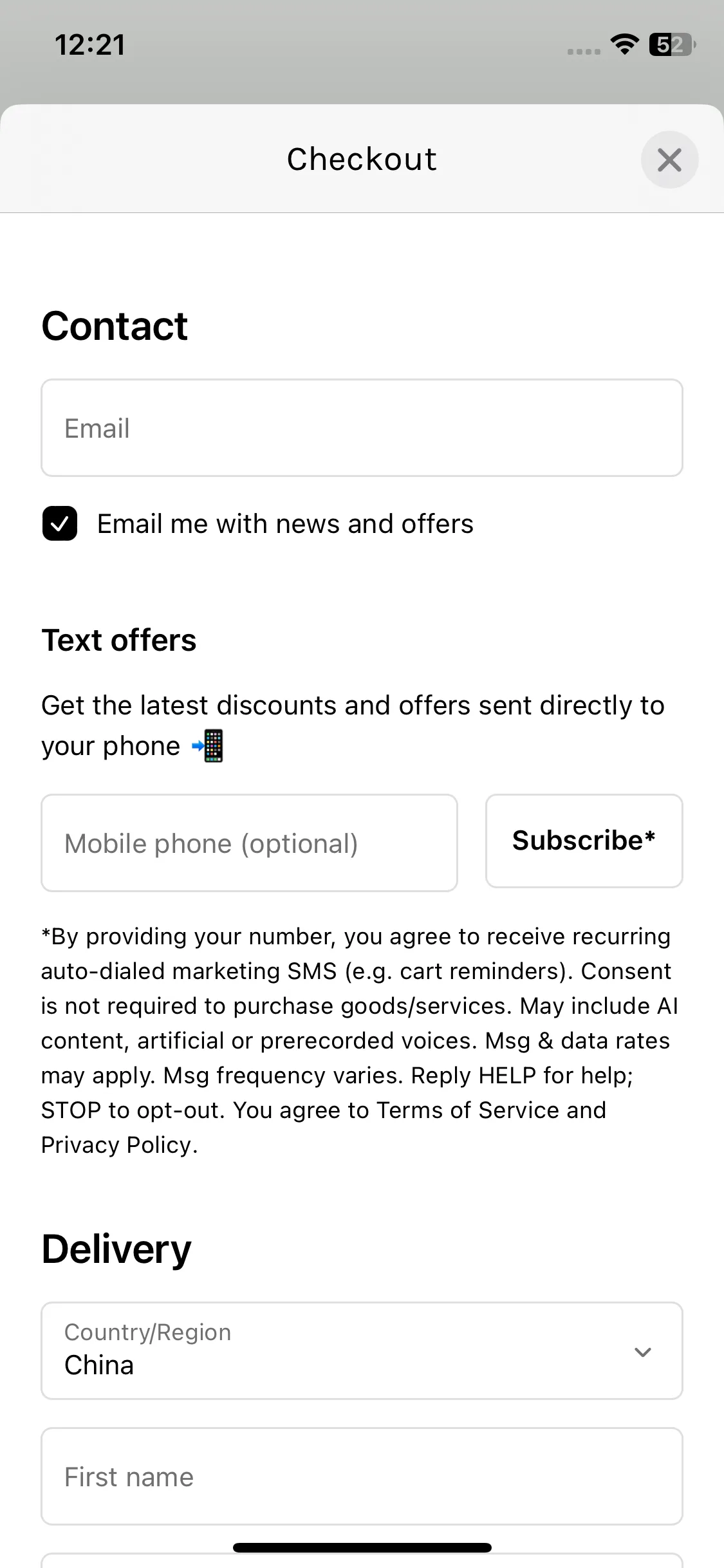Expand the Country/Region dropdown
Screen dimensions: 724x1568
(362, 1350)
